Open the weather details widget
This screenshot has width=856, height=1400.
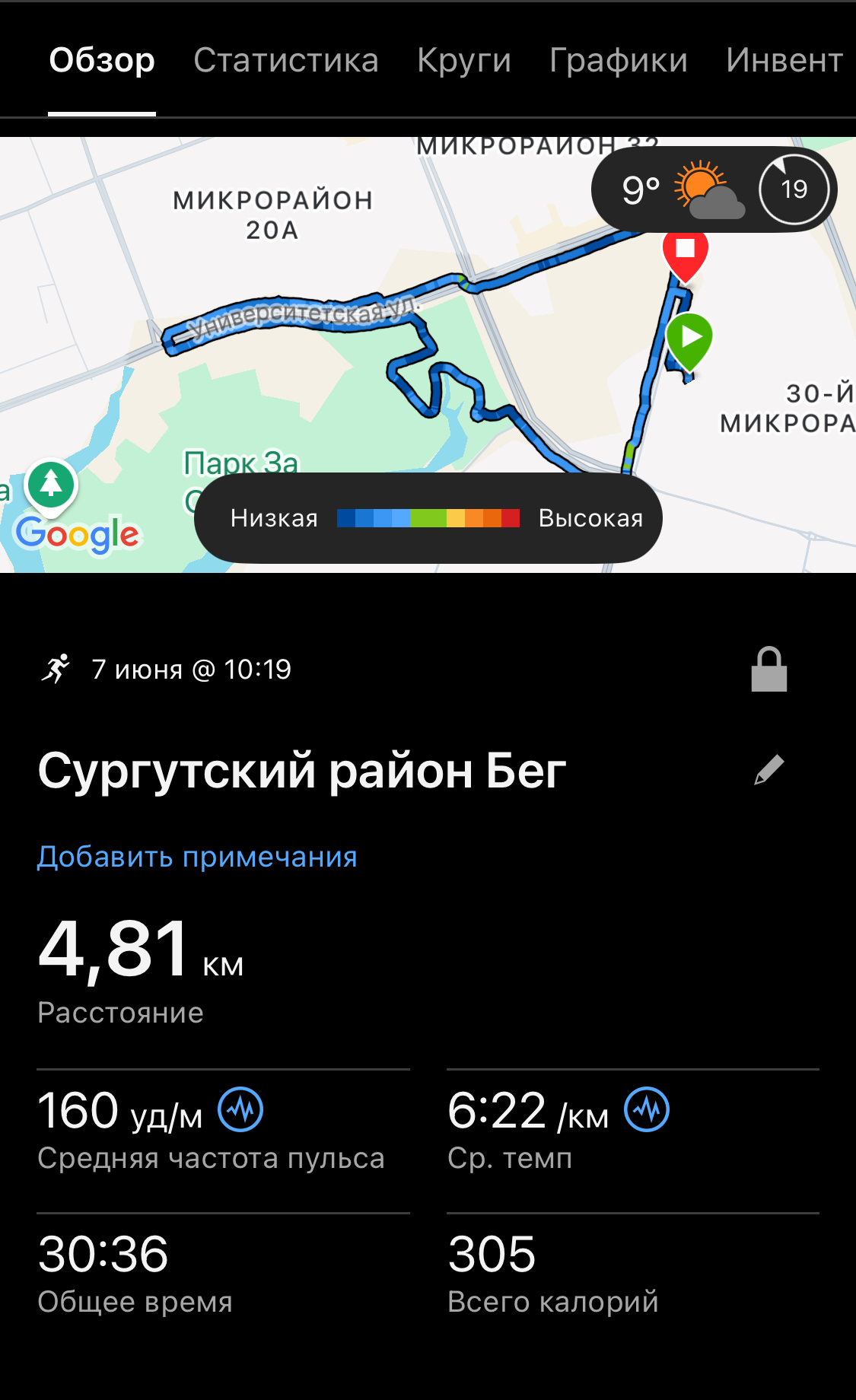coord(714,189)
